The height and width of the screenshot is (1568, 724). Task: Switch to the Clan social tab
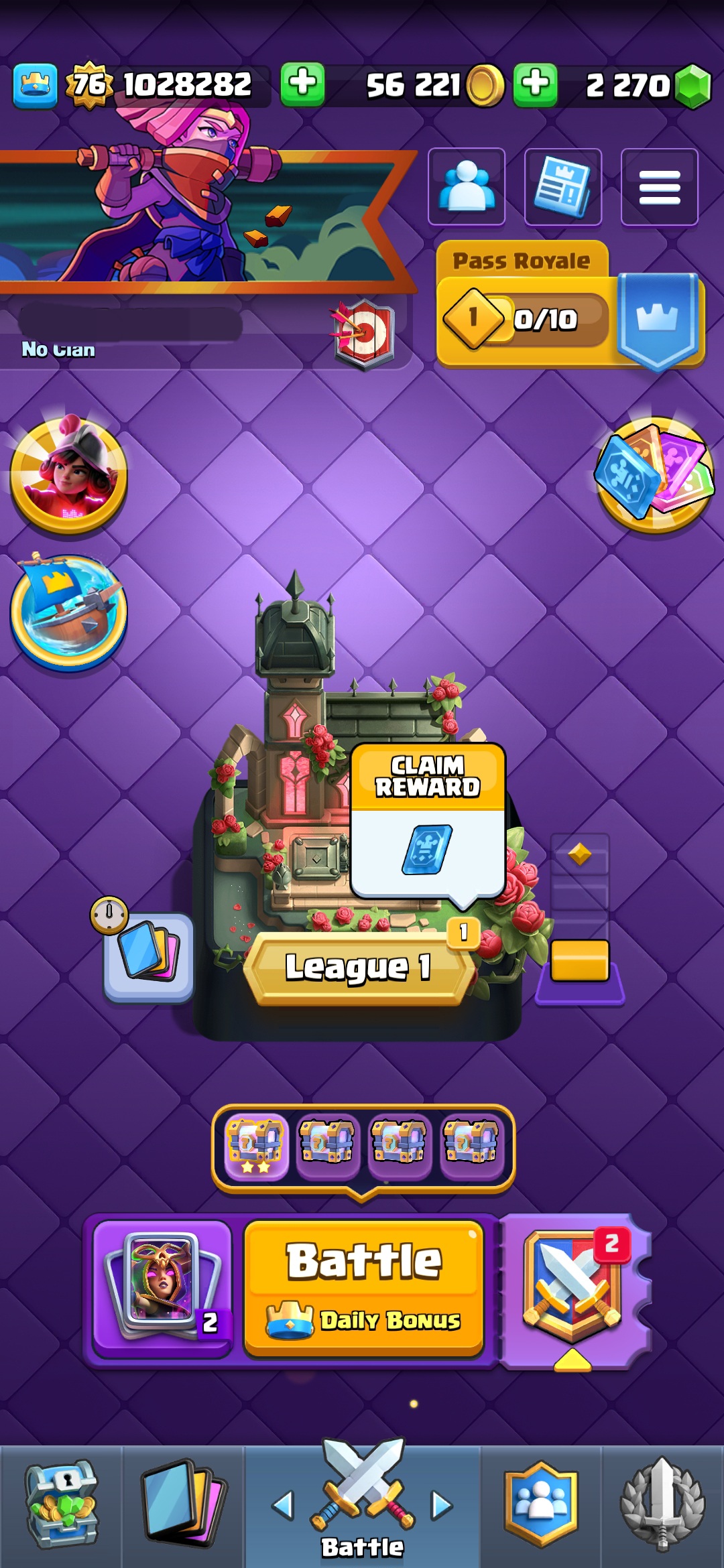click(541, 1505)
